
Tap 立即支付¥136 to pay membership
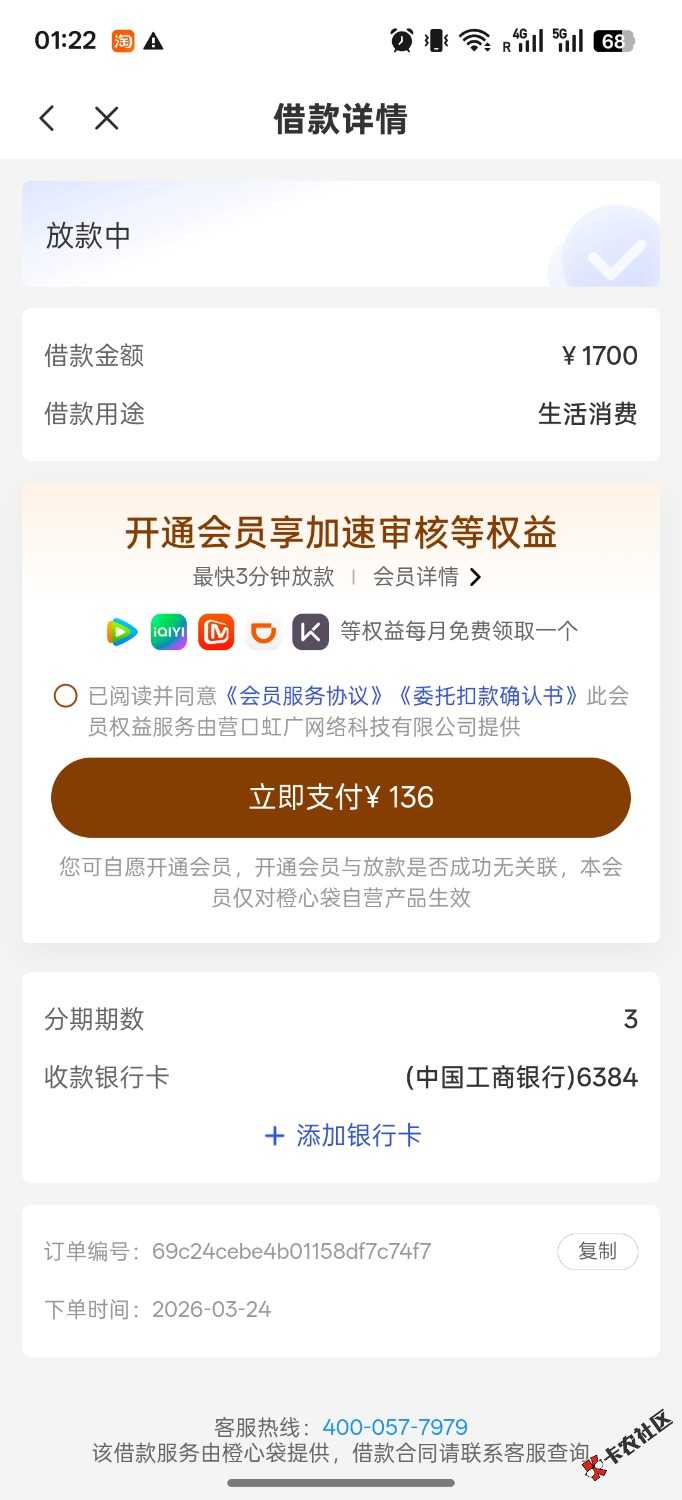[x=341, y=797]
